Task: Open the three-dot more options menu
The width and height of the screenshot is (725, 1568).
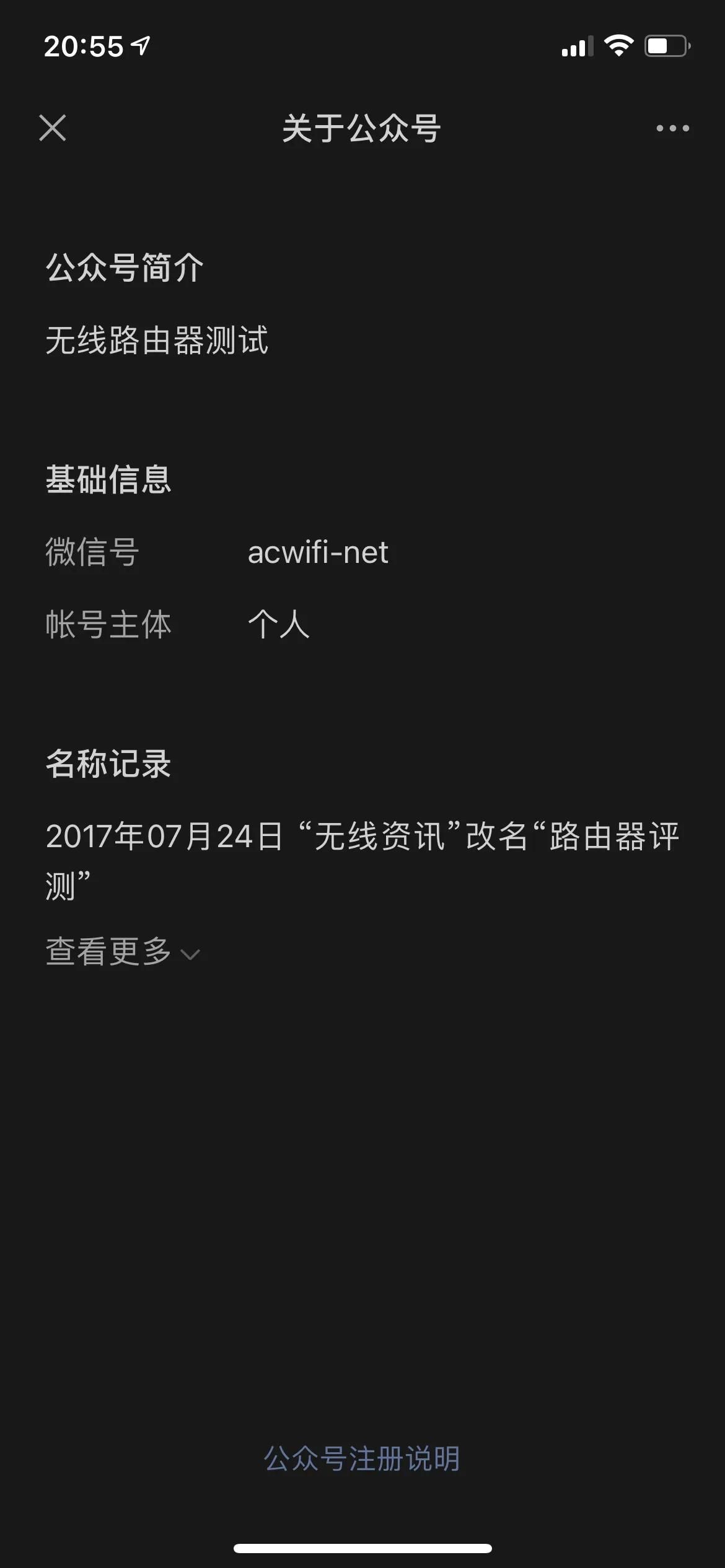Action: (x=672, y=128)
